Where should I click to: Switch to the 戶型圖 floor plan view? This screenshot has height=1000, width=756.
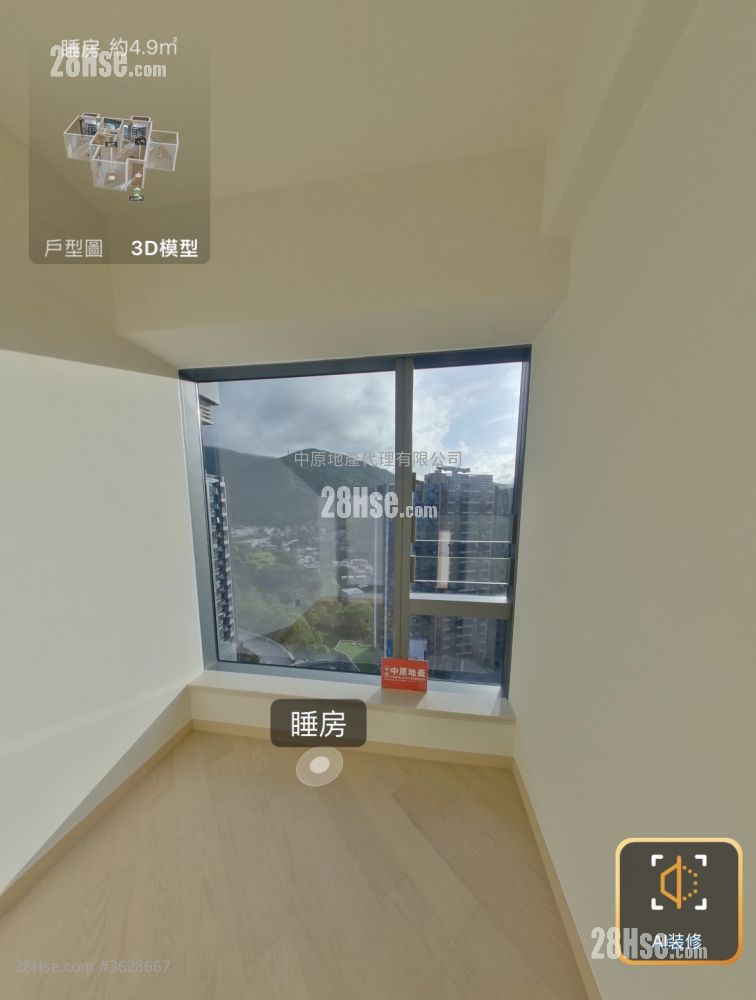tap(74, 248)
